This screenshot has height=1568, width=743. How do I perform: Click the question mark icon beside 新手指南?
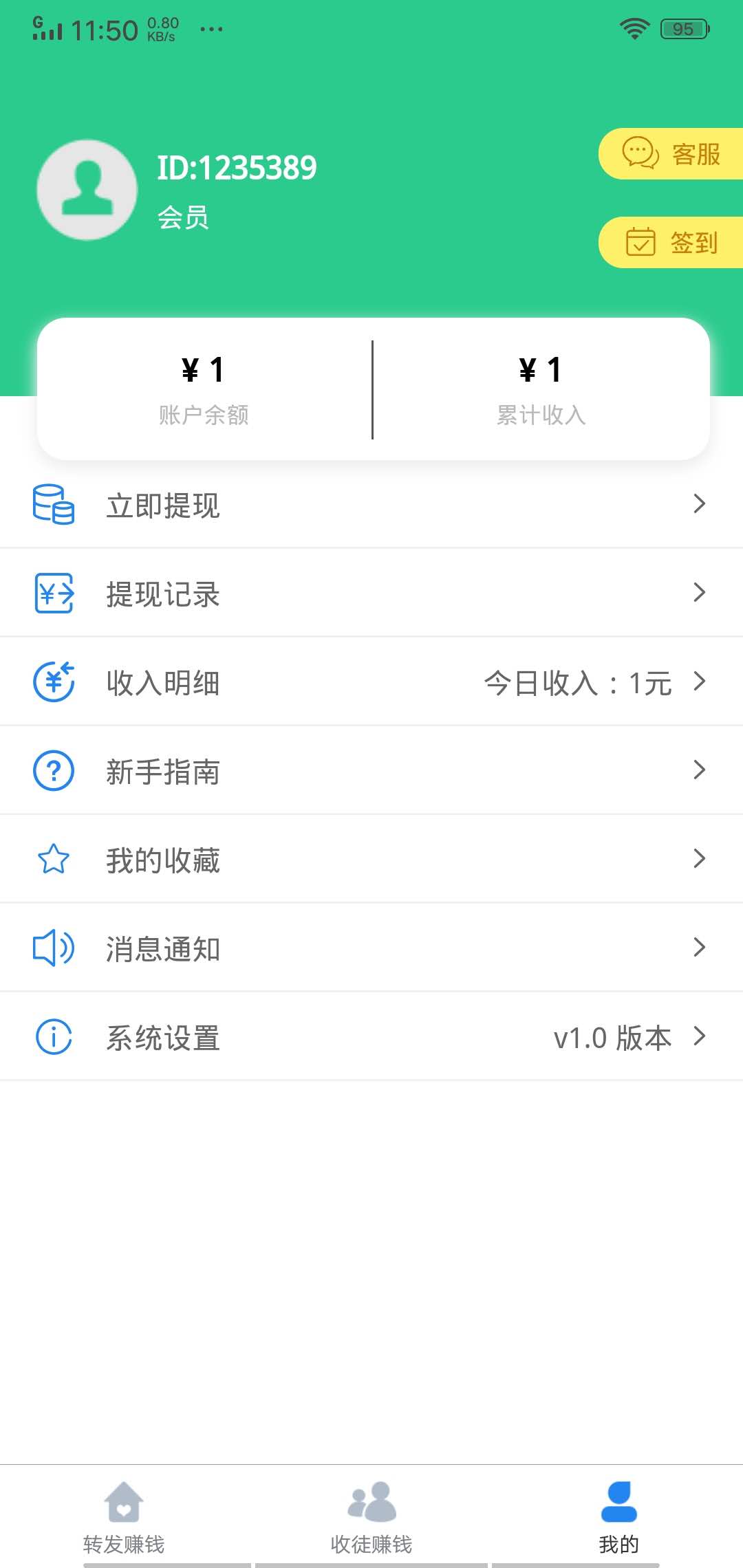[53, 771]
